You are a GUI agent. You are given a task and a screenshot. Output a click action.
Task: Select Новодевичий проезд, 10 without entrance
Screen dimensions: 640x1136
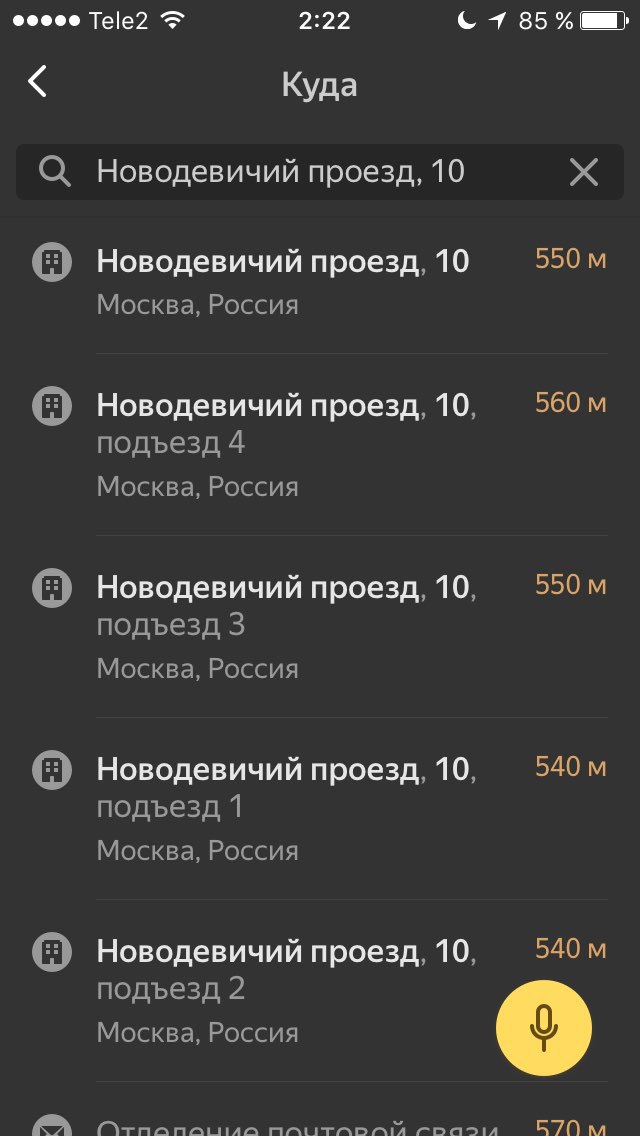[x=320, y=282]
